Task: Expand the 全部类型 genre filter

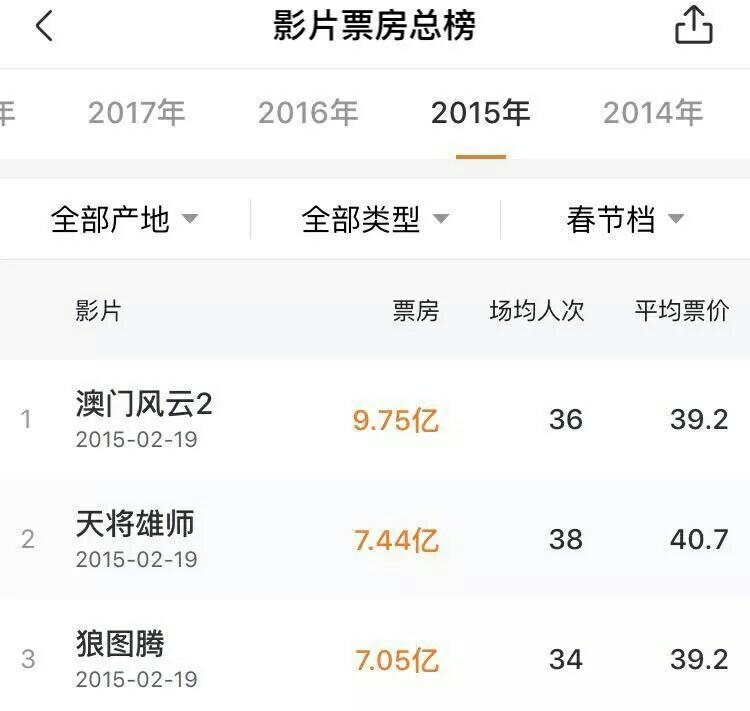Action: pos(375,219)
